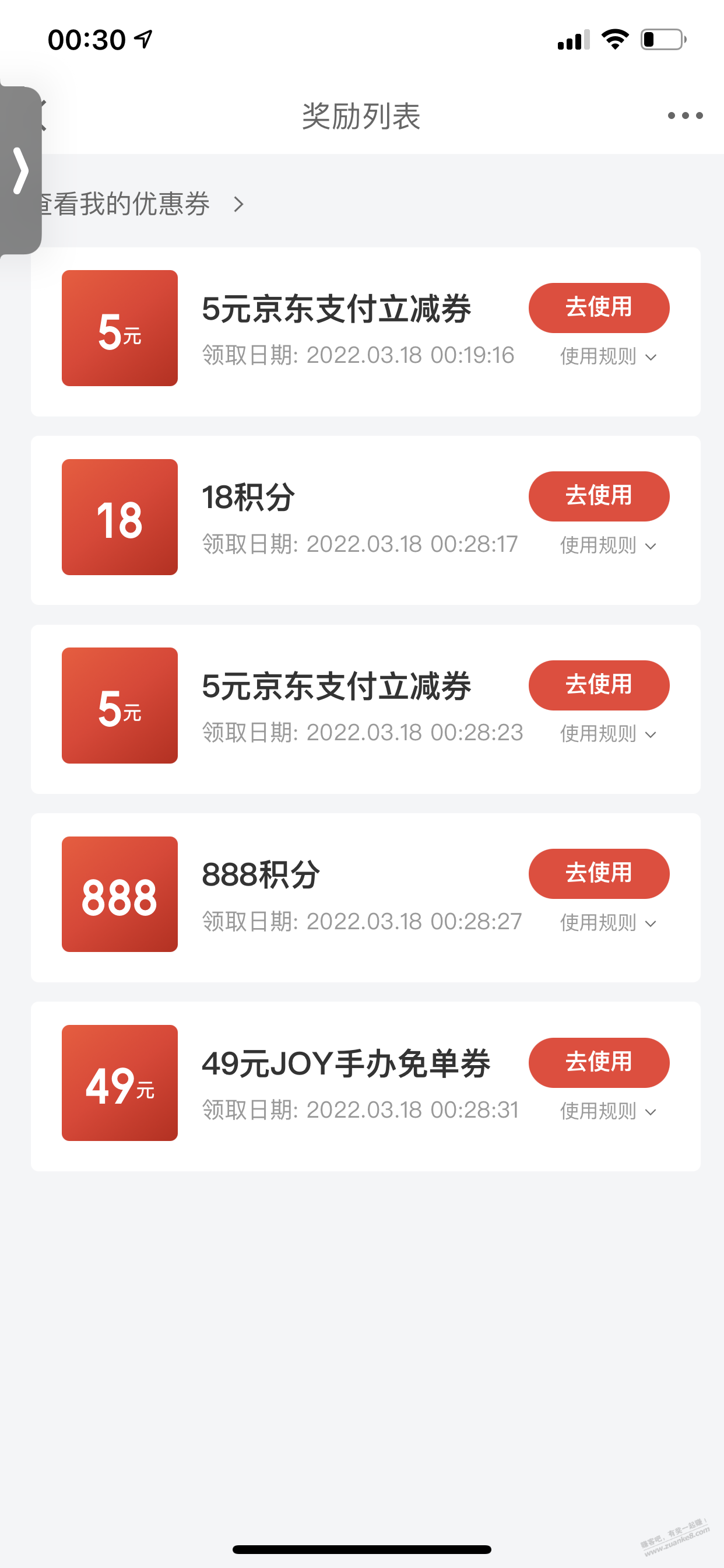Open the gray side panel arrow handle

point(20,170)
